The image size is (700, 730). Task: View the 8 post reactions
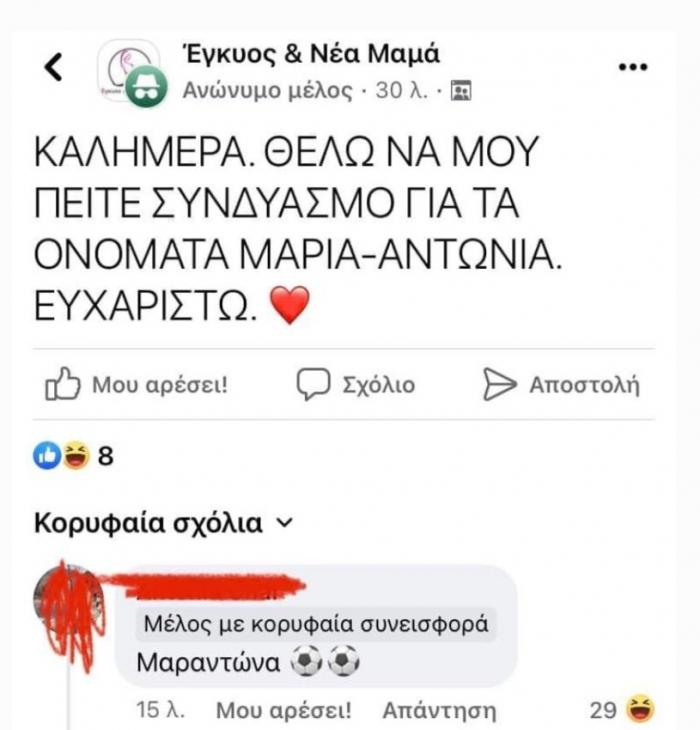(x=75, y=457)
